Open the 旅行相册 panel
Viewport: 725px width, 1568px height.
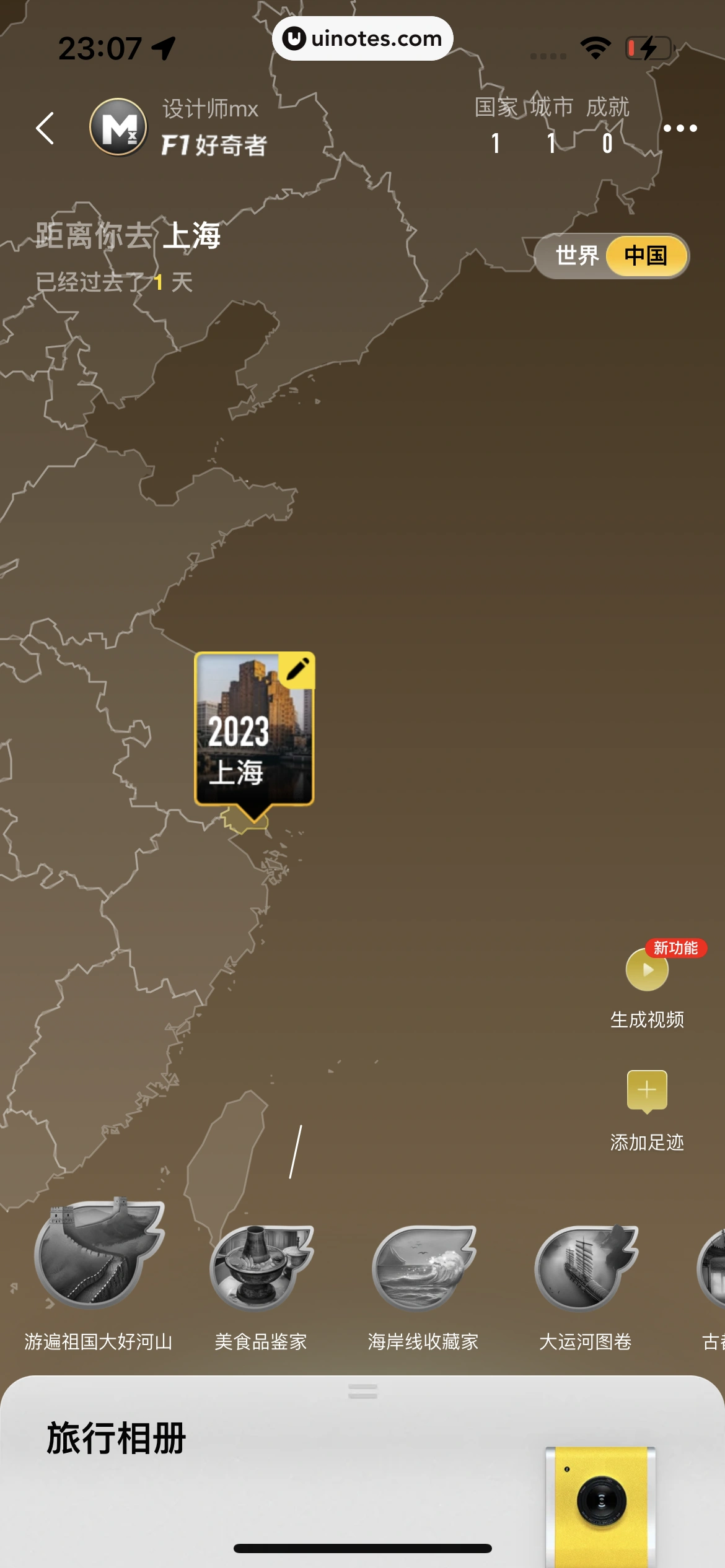click(x=116, y=1438)
